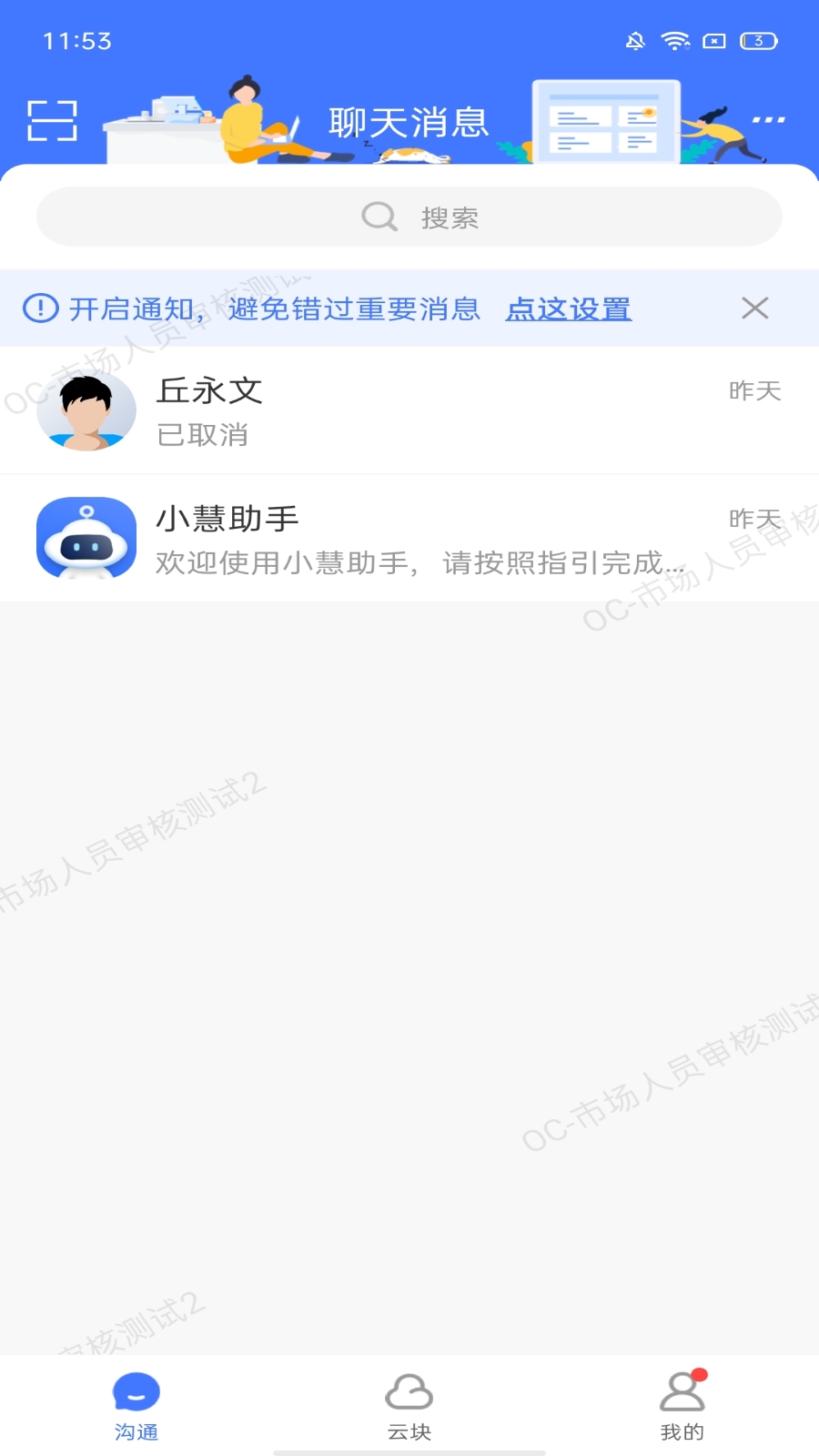Open the scan icon in the header
The width and height of the screenshot is (819, 1456).
[52, 121]
